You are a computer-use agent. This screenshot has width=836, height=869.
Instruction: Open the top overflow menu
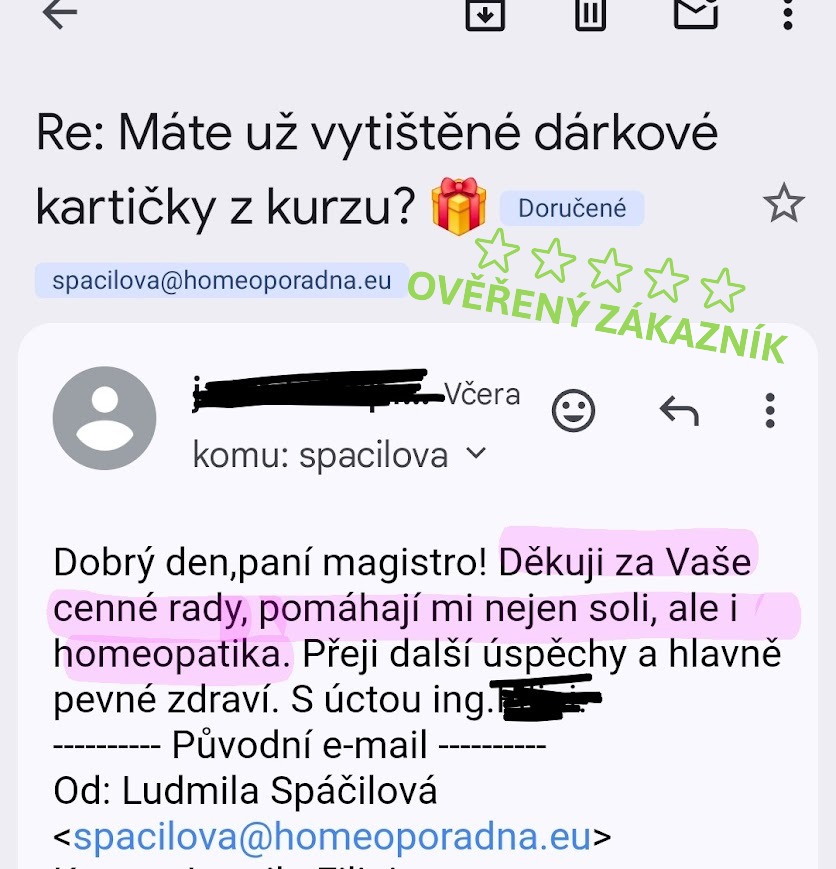(786, 14)
